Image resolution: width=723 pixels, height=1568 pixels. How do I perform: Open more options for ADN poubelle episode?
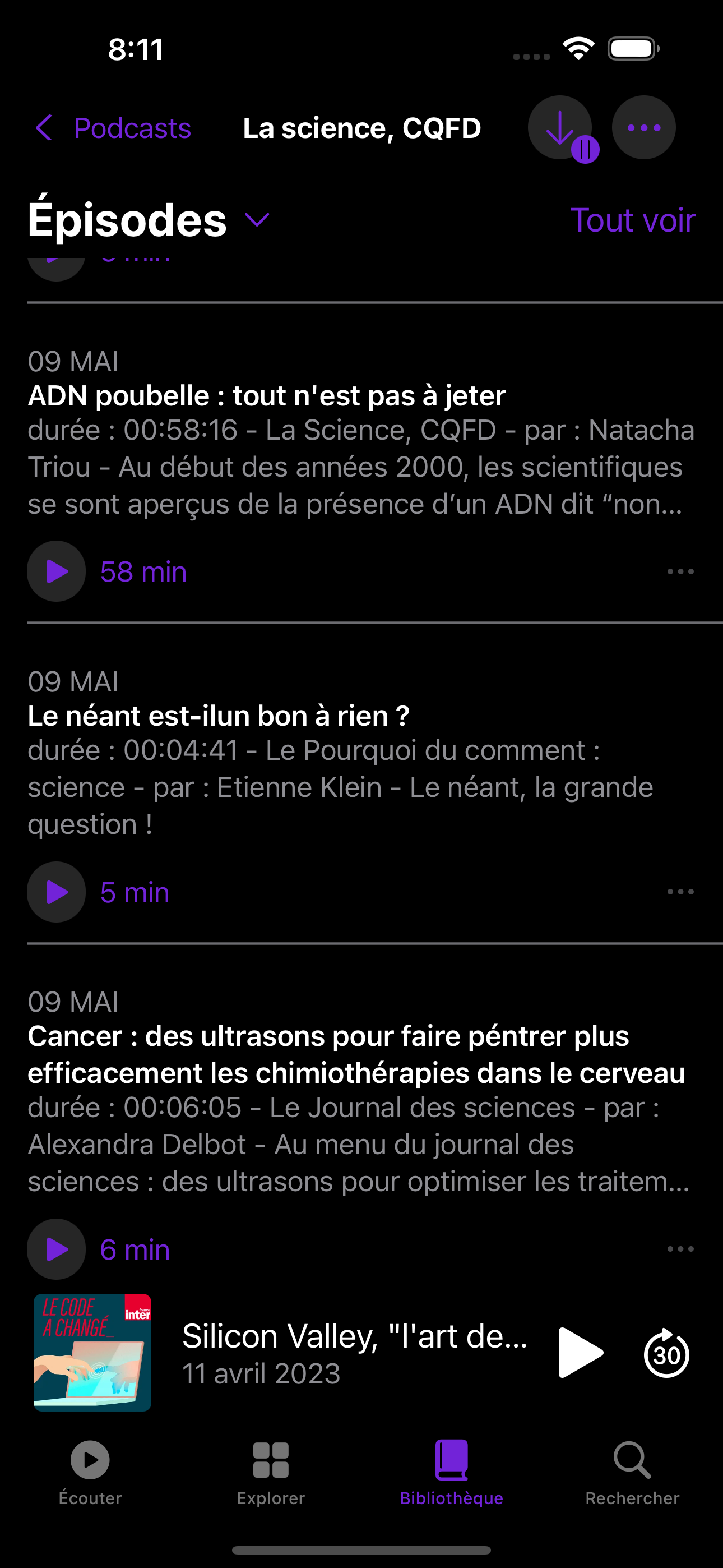click(x=680, y=571)
